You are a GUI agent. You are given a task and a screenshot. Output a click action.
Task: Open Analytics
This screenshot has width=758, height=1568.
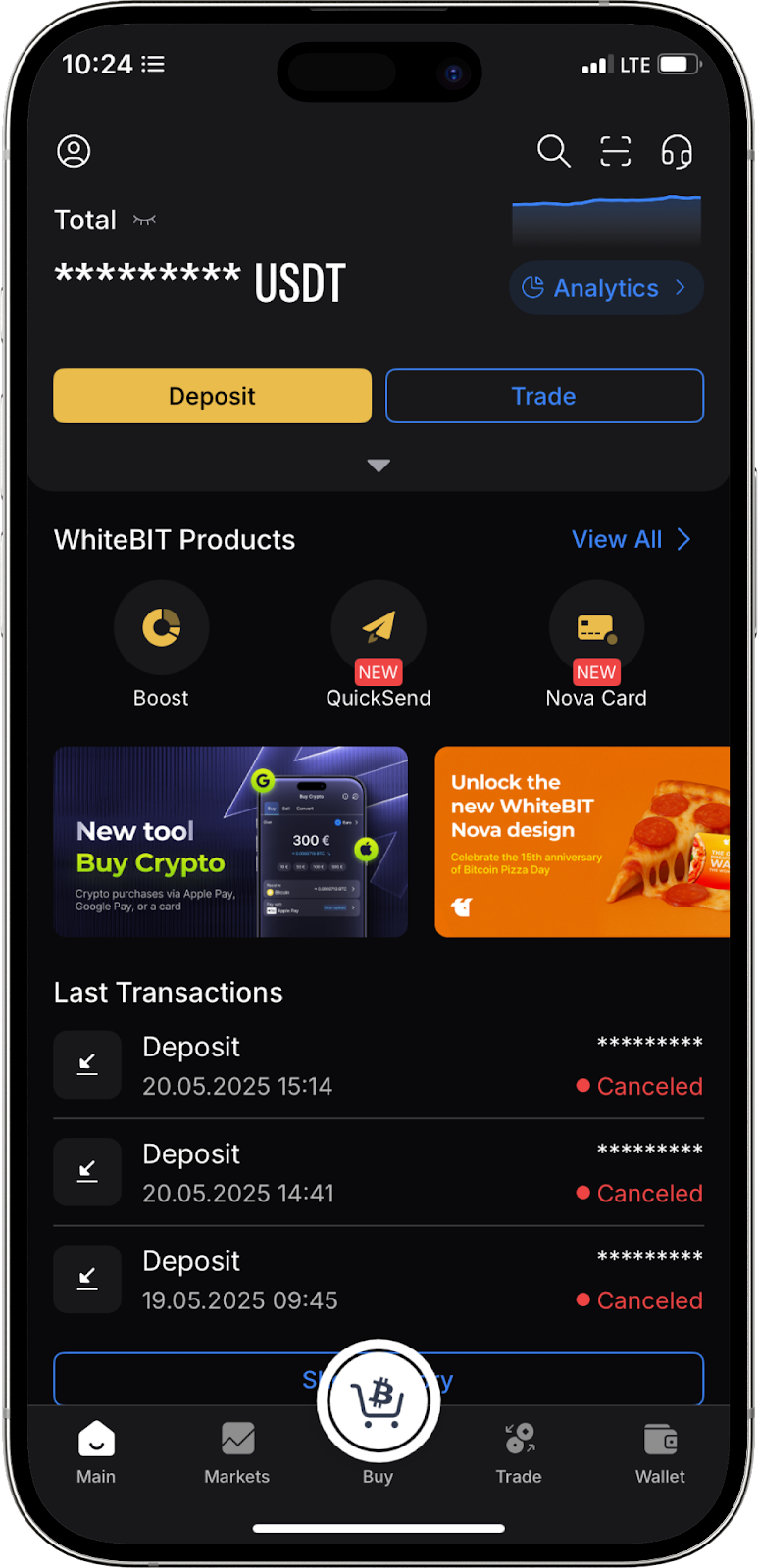point(606,287)
